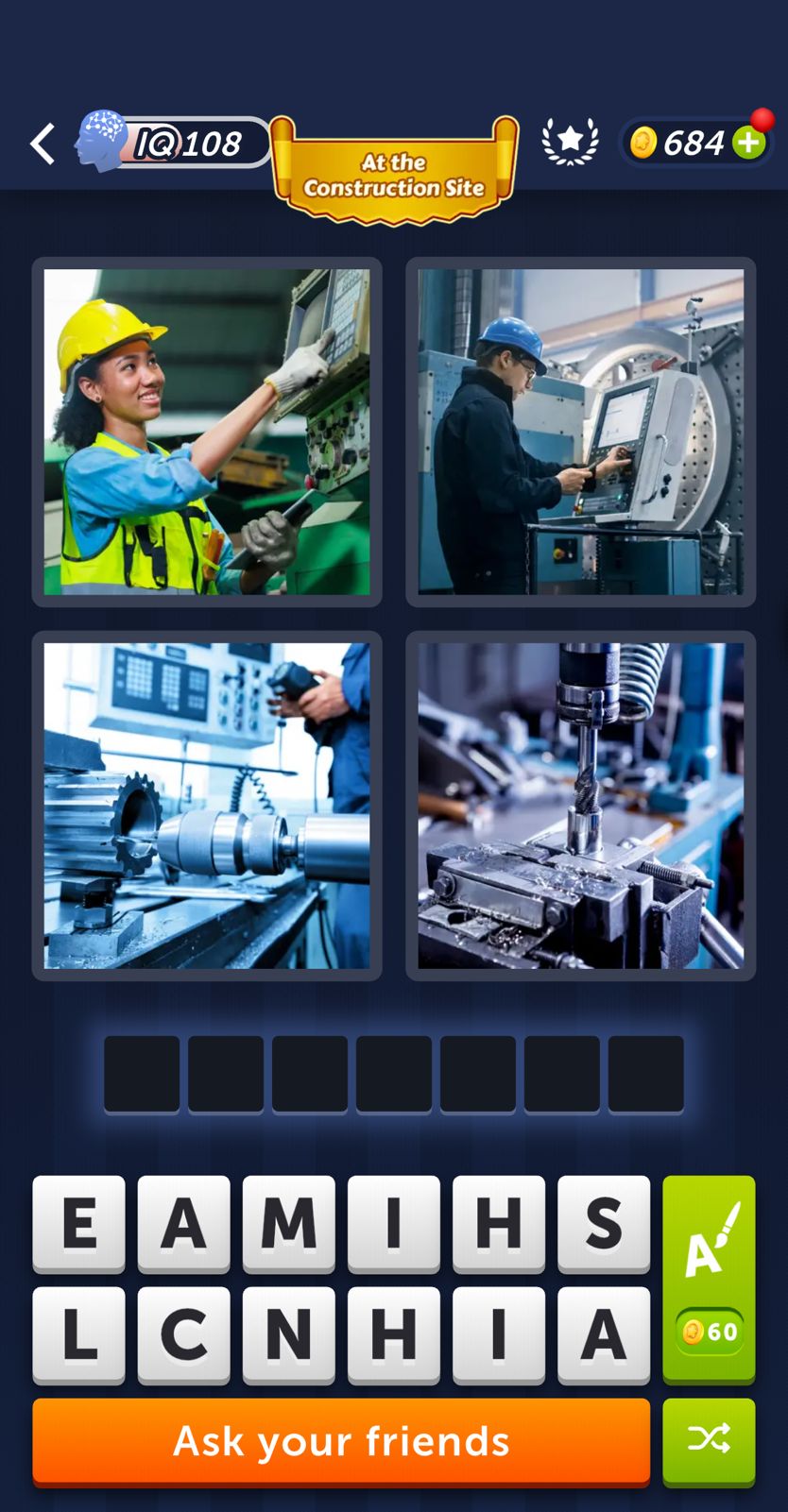
Task: Select the letter tile C
Action: [184, 1334]
